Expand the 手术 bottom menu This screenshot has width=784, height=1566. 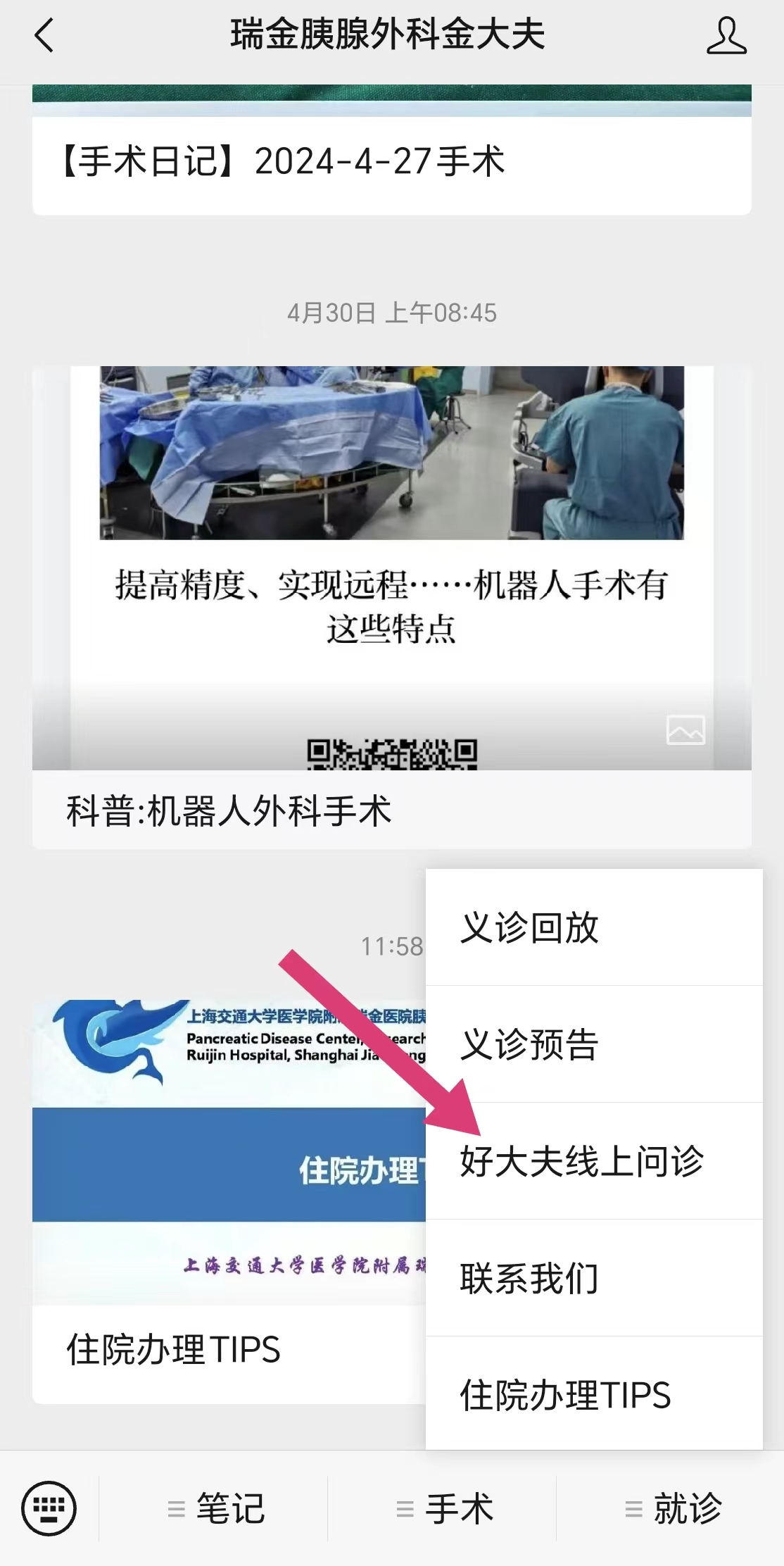pos(443,1508)
